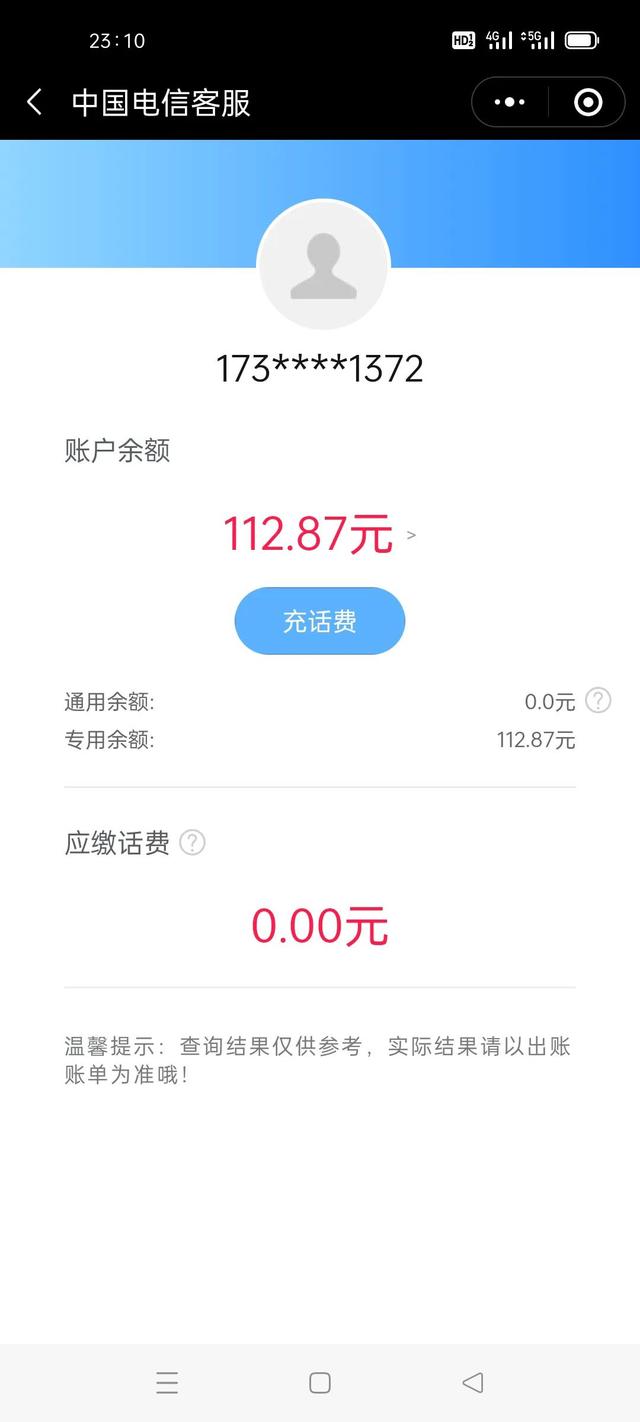Open balance details via 112.87元 arrow
This screenshot has width=640, height=1422.
tap(412, 536)
